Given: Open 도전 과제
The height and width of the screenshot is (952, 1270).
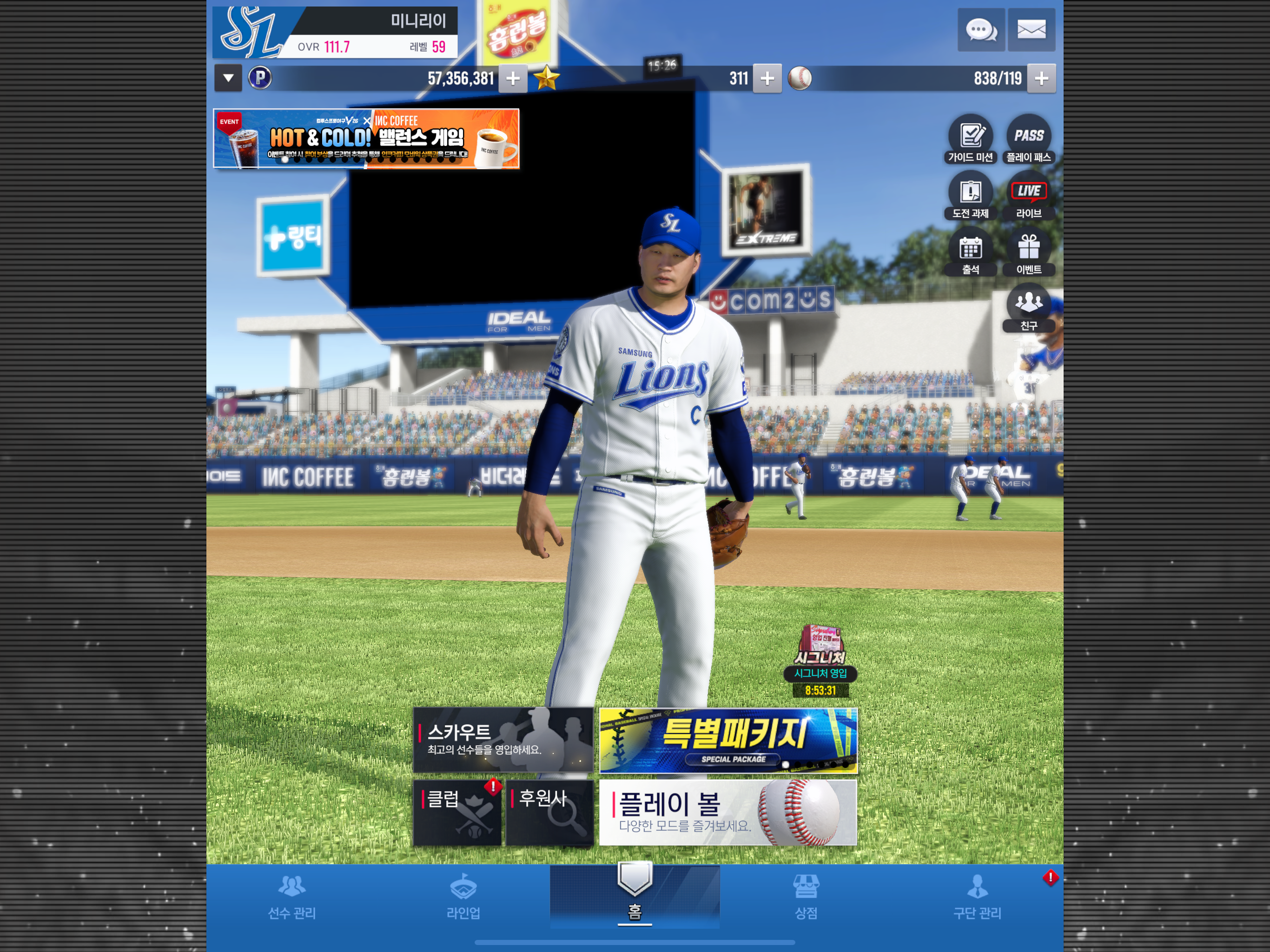Looking at the screenshot, I should click(x=970, y=196).
